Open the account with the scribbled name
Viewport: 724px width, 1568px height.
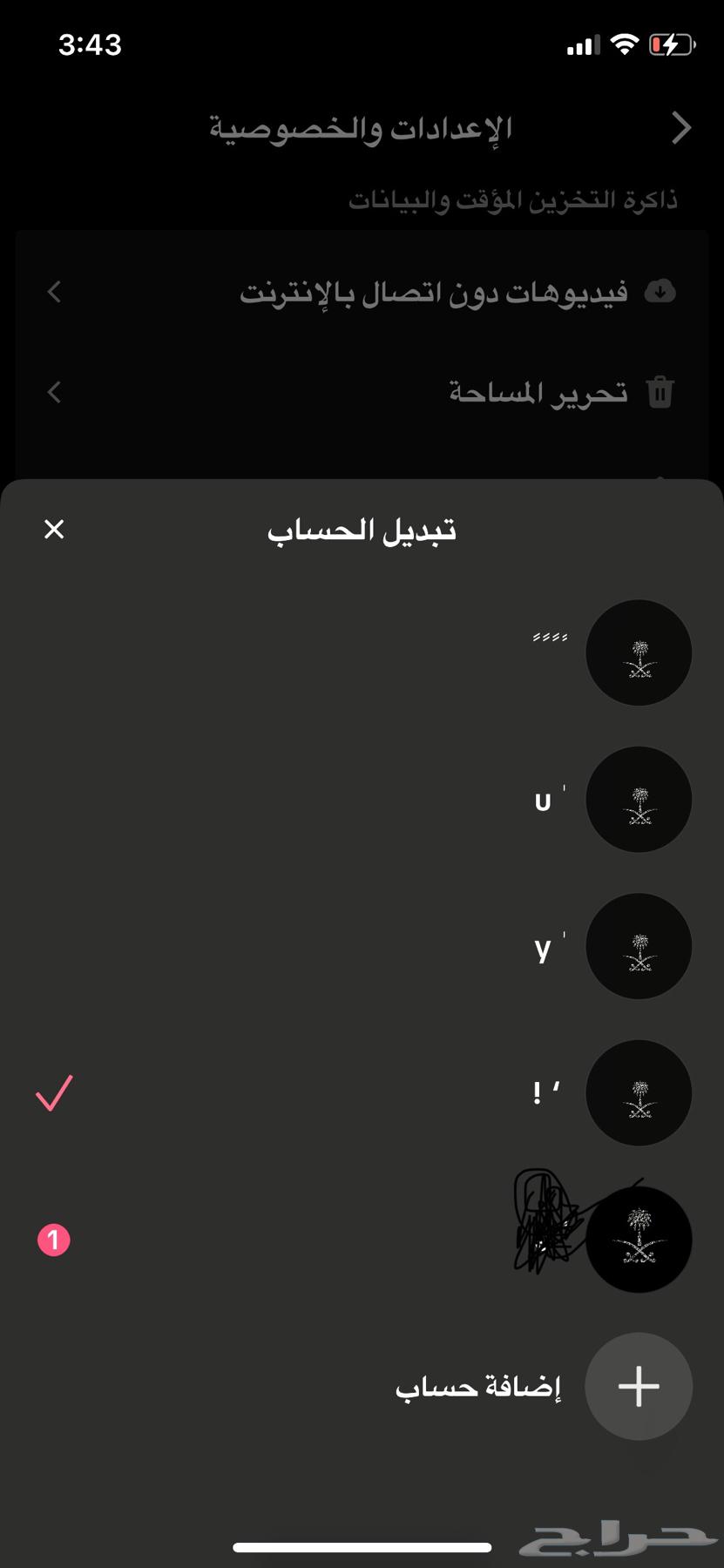[x=639, y=1240]
